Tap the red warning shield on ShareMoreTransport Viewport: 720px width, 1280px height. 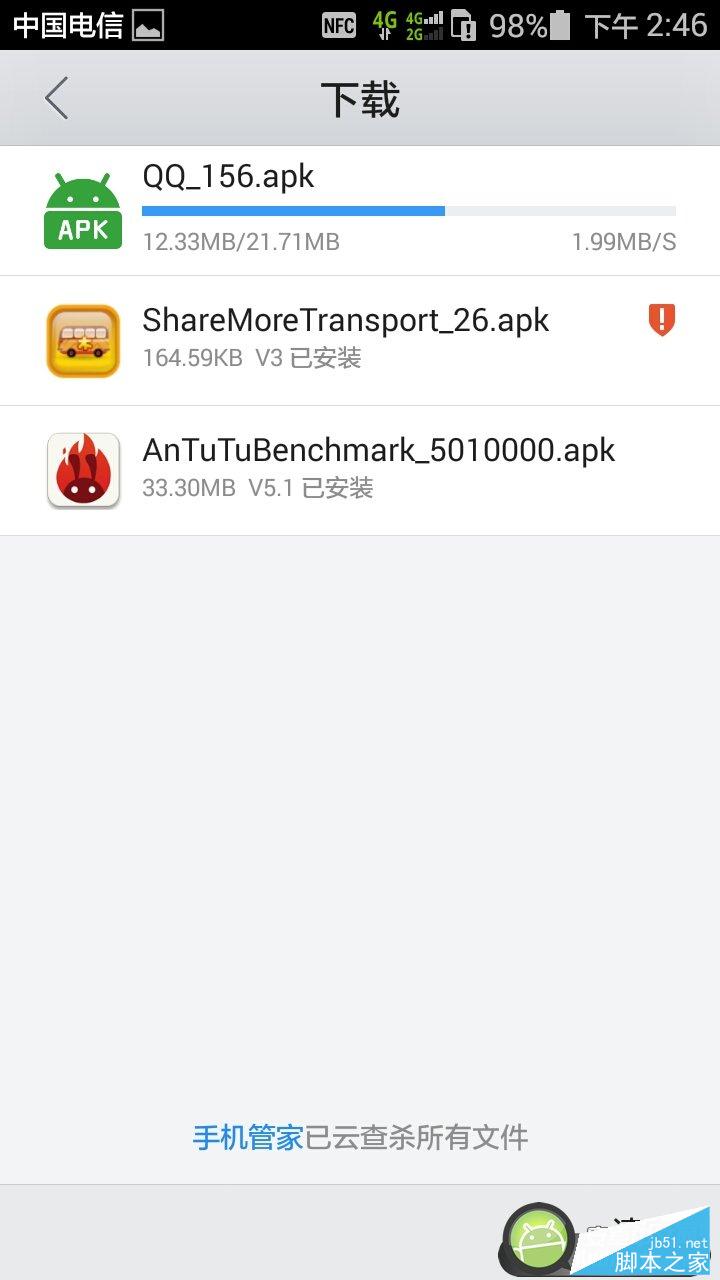[x=661, y=320]
